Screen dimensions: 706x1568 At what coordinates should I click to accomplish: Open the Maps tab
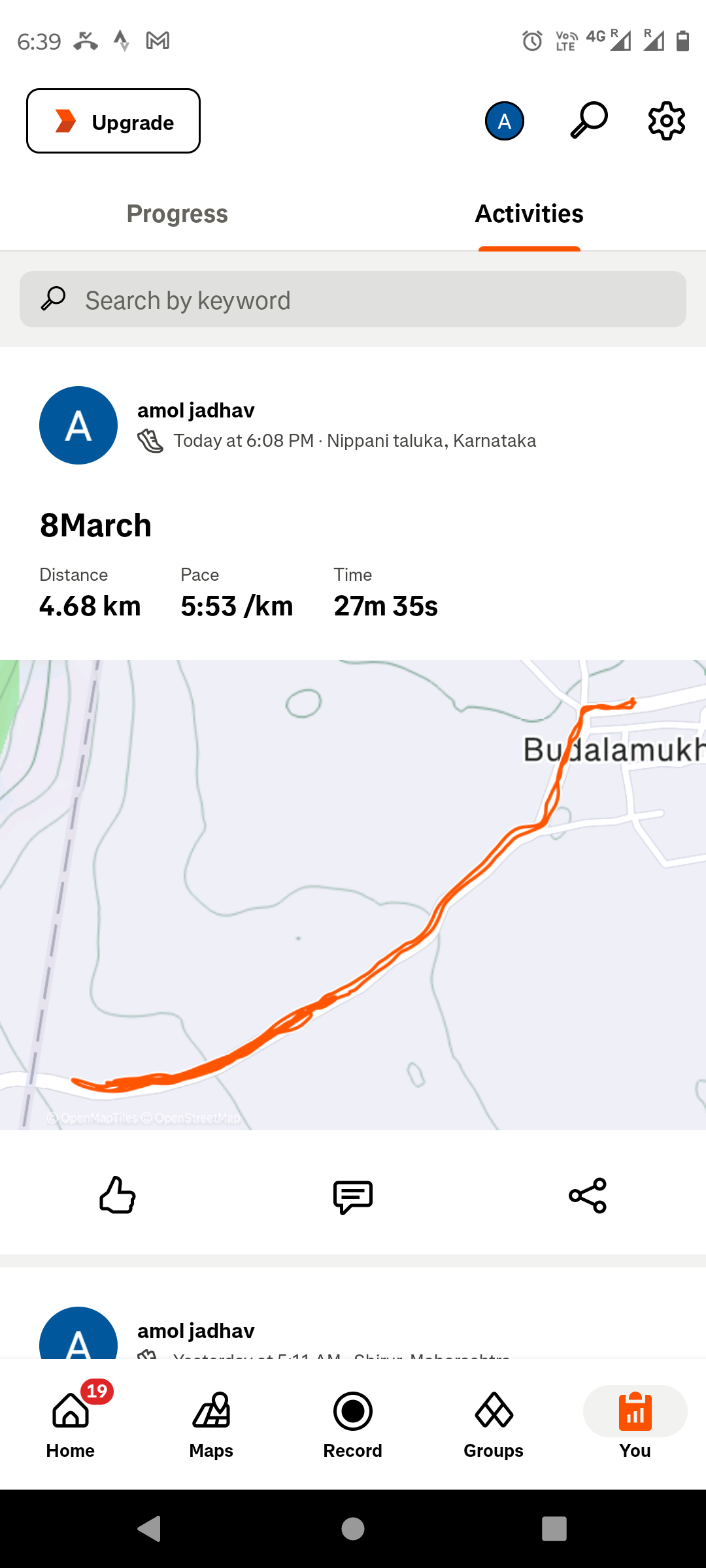tap(211, 1422)
